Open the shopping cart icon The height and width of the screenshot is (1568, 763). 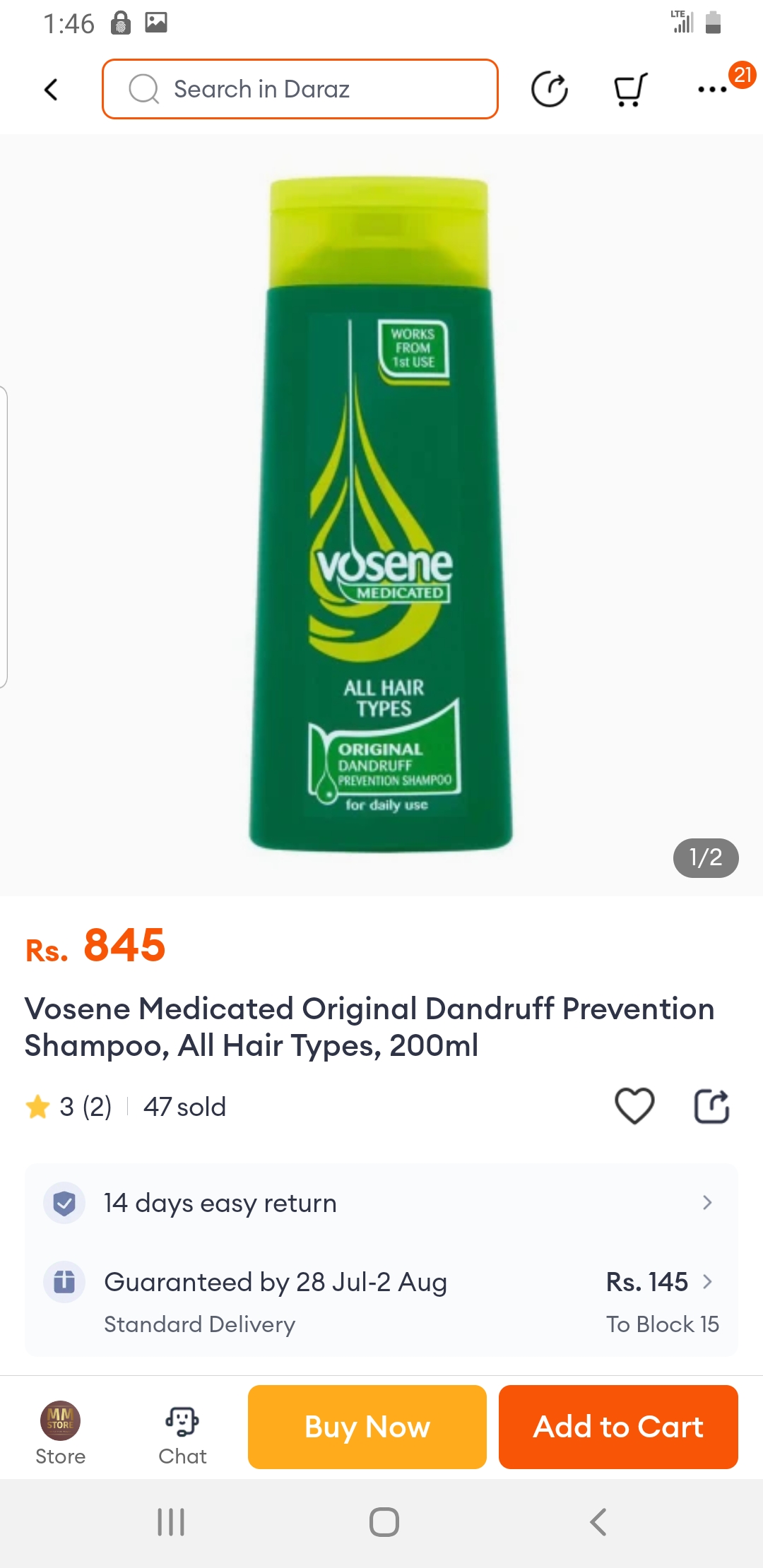629,90
